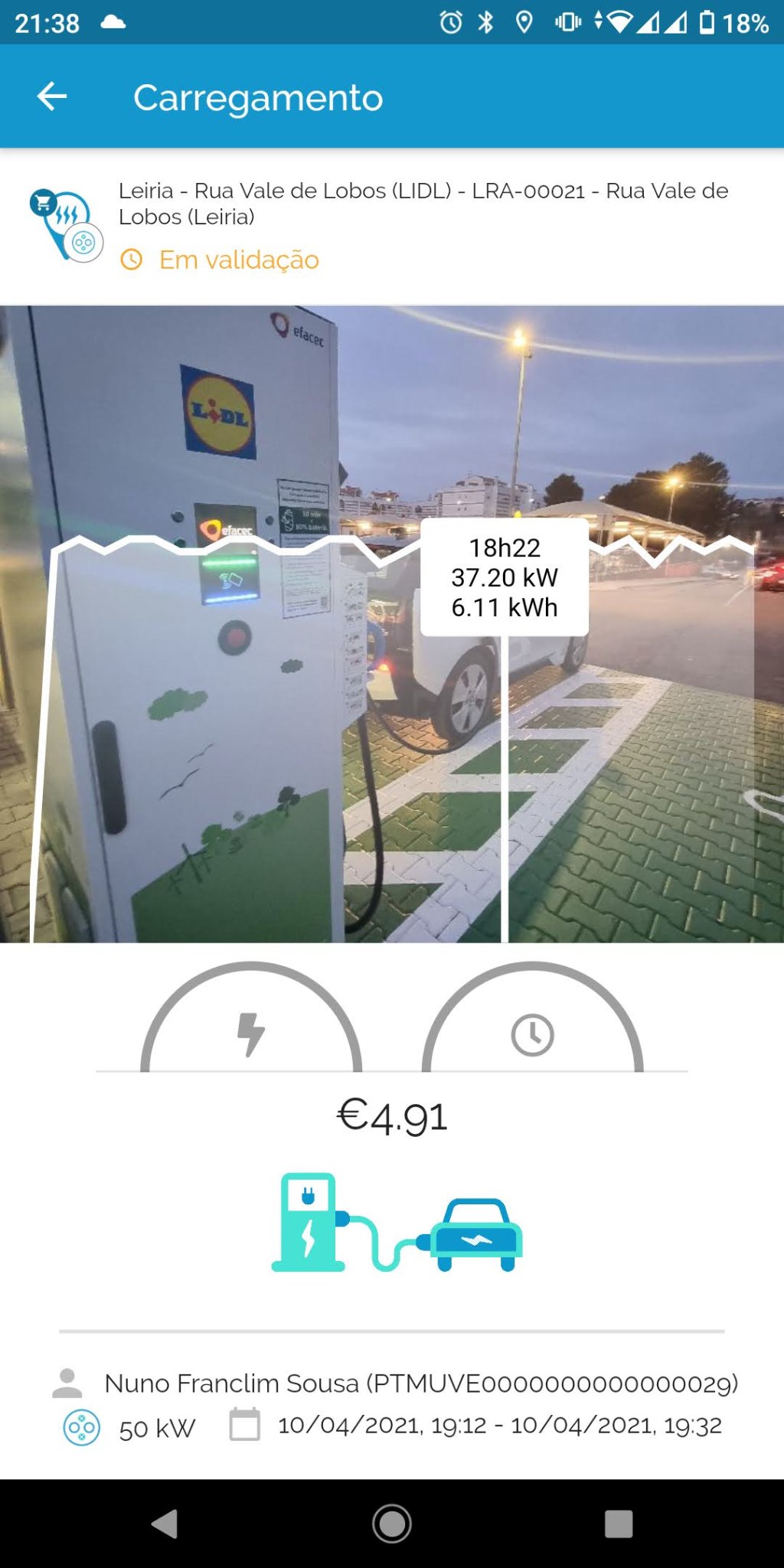Image resolution: width=784 pixels, height=1568 pixels.
Task: Go to the home screen
Action: [392, 1523]
